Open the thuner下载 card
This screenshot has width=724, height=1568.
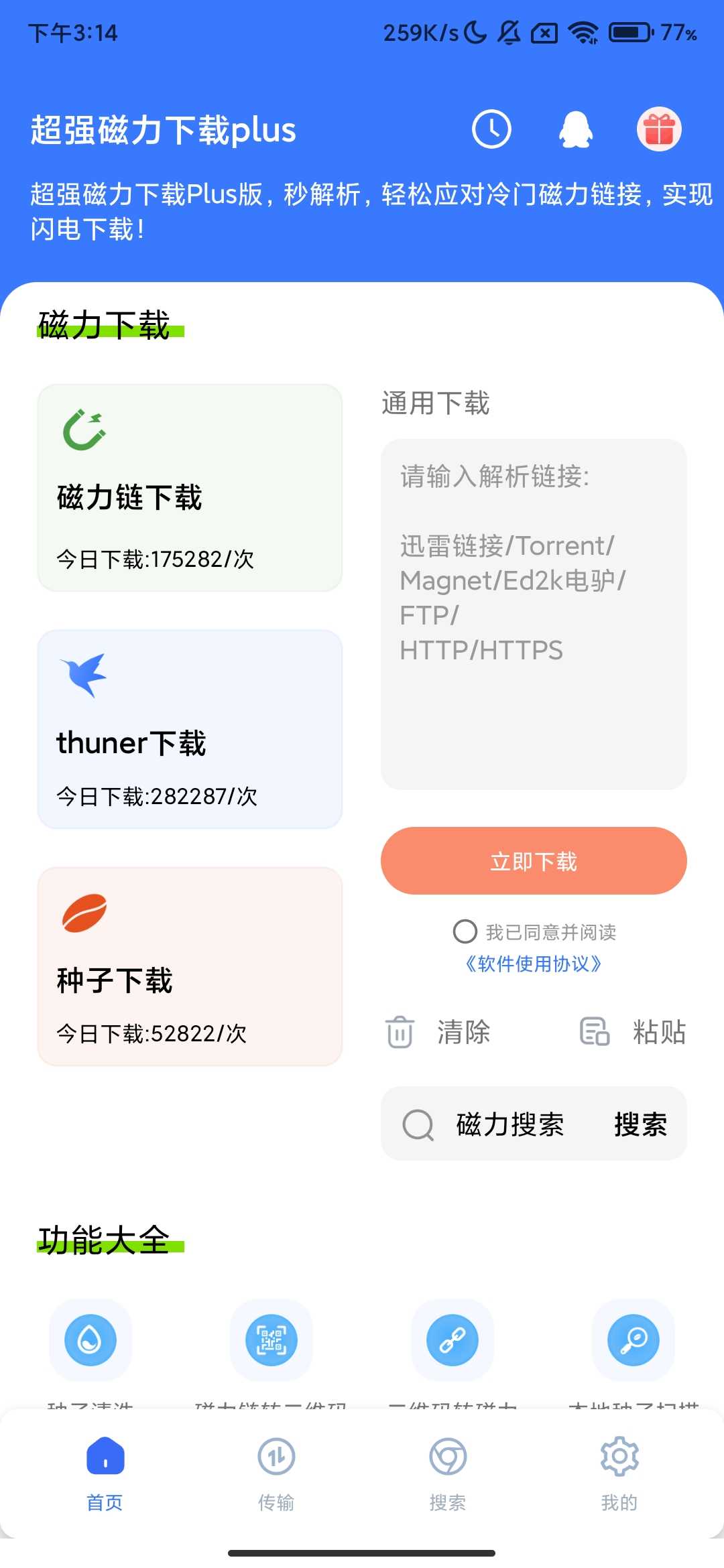point(190,729)
